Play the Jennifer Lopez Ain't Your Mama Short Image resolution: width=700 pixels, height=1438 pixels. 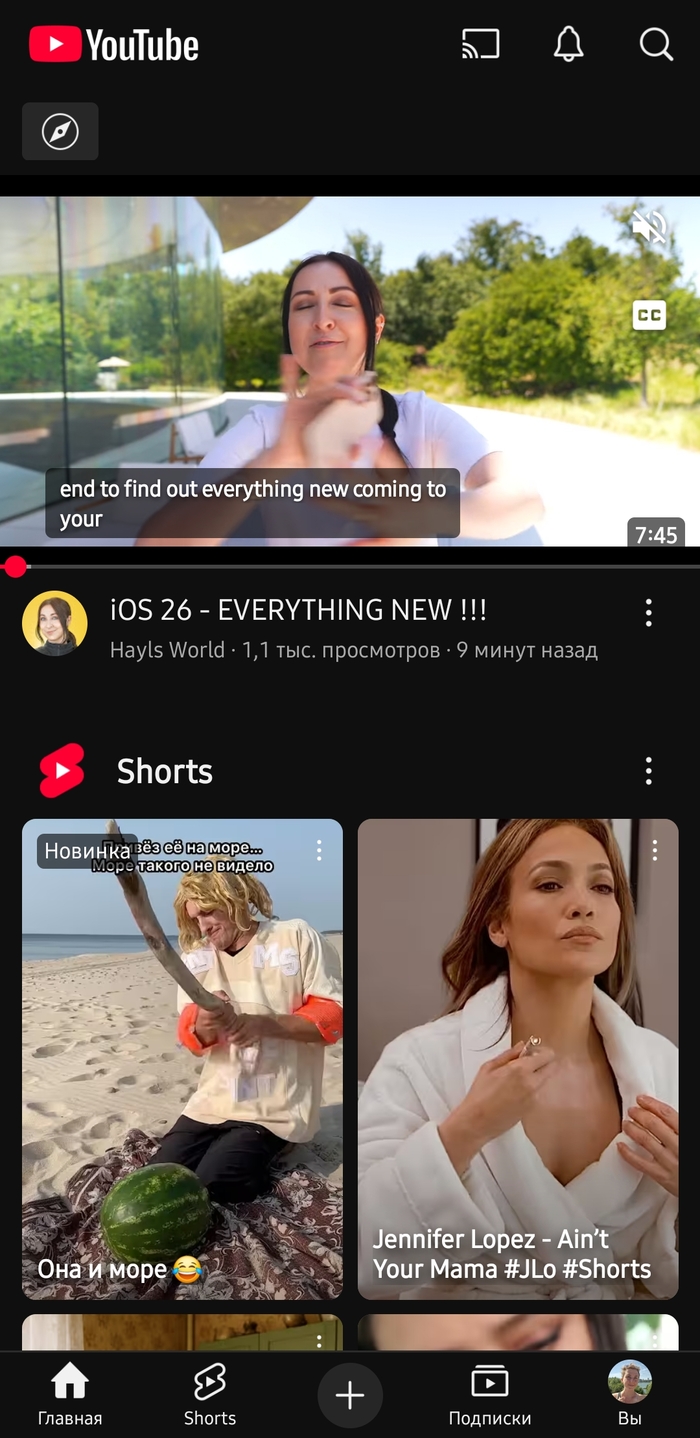[518, 1060]
